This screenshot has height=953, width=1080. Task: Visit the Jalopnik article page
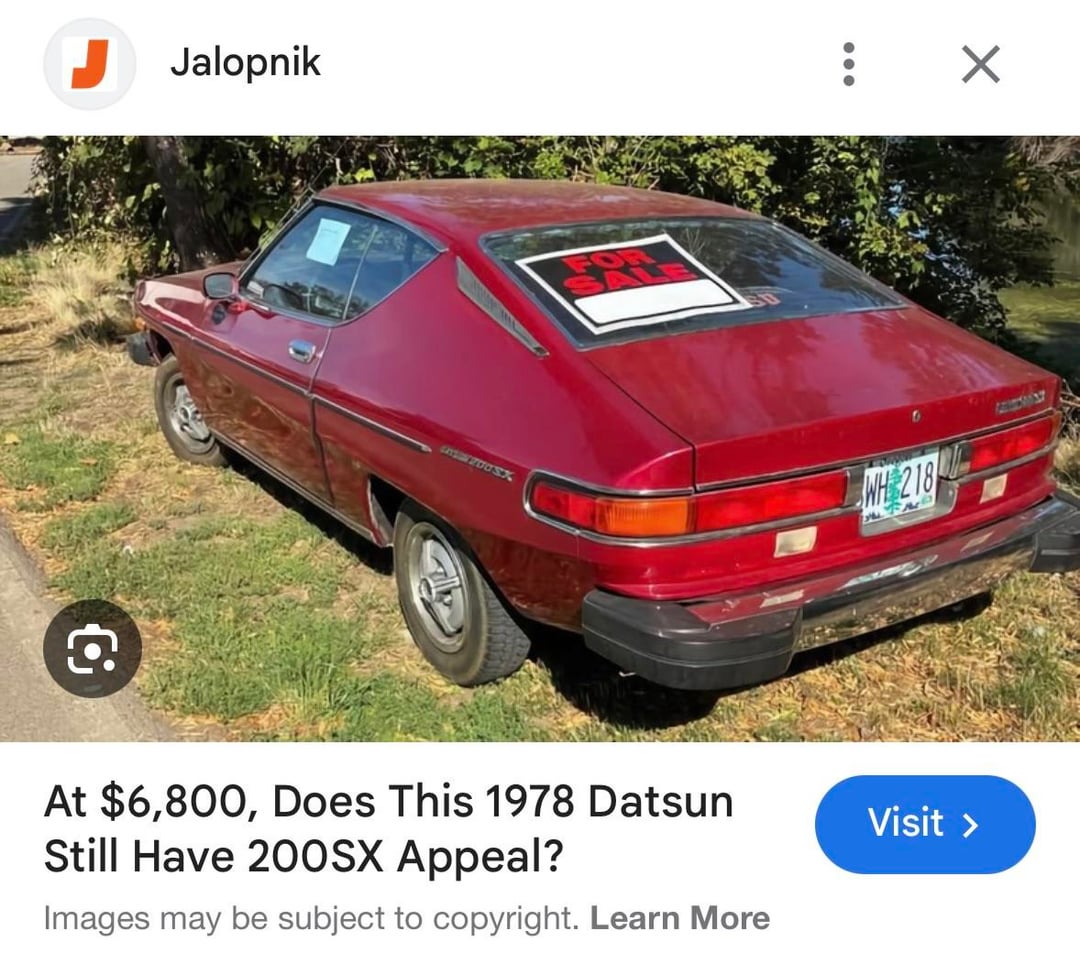click(924, 824)
